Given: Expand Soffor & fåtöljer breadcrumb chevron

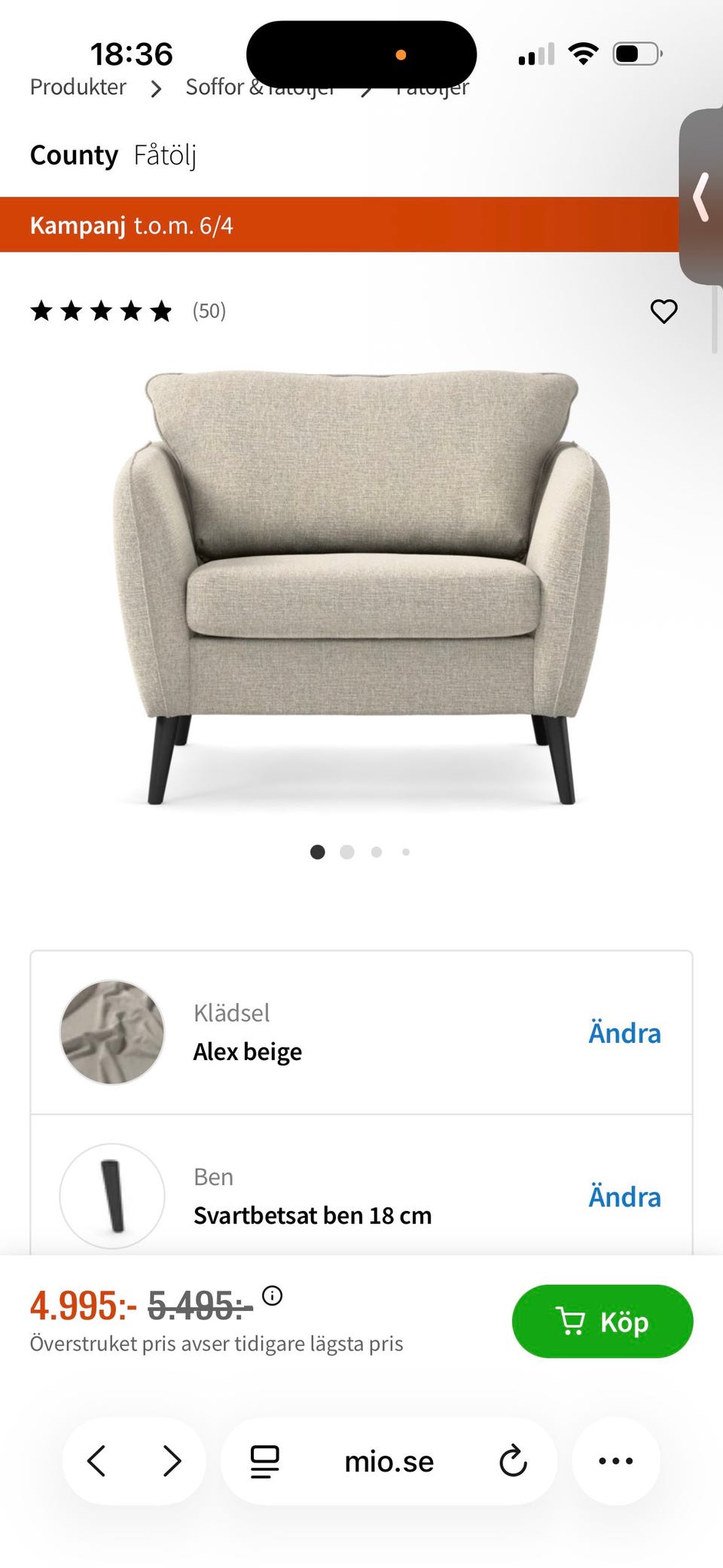Looking at the screenshot, I should point(368,88).
